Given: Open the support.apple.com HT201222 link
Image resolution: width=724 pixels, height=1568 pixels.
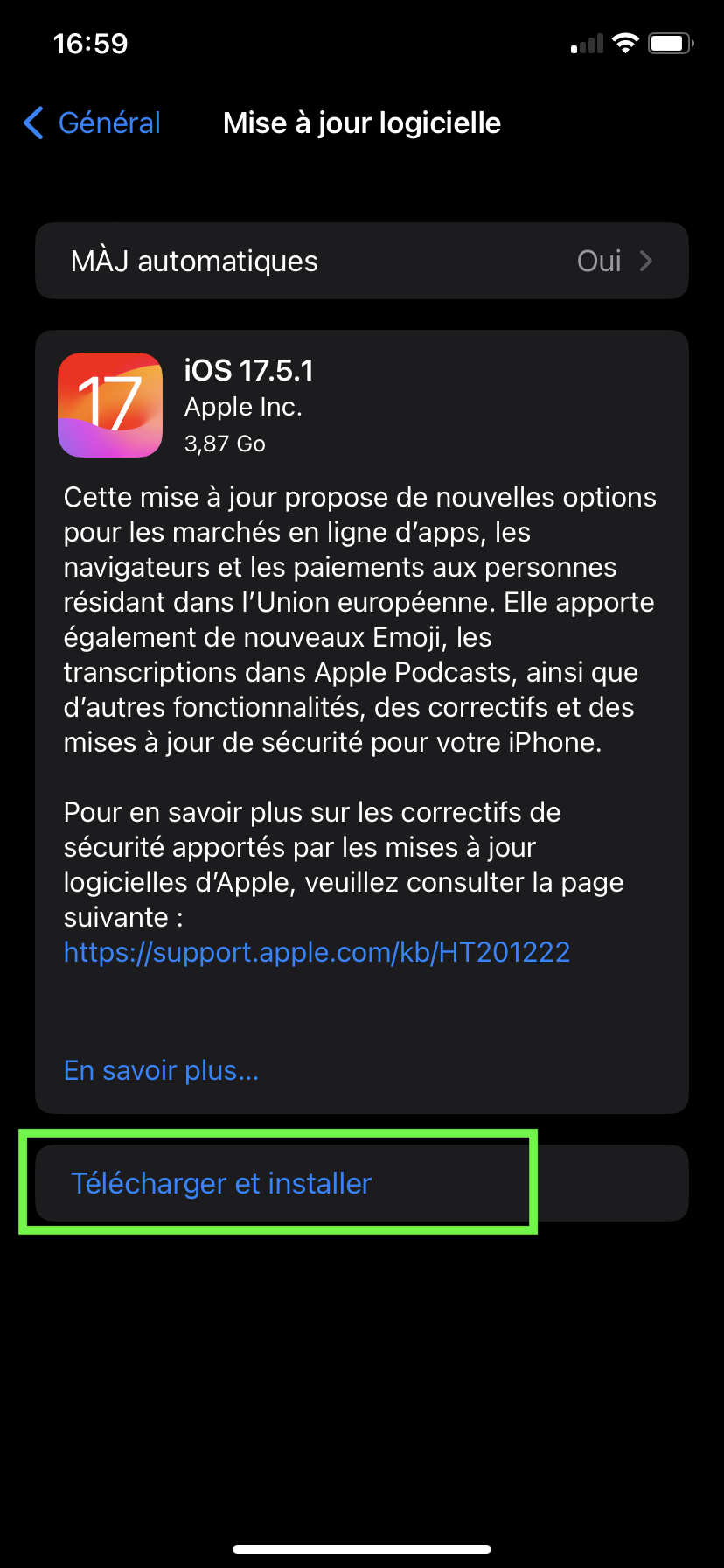Looking at the screenshot, I should point(317,952).
